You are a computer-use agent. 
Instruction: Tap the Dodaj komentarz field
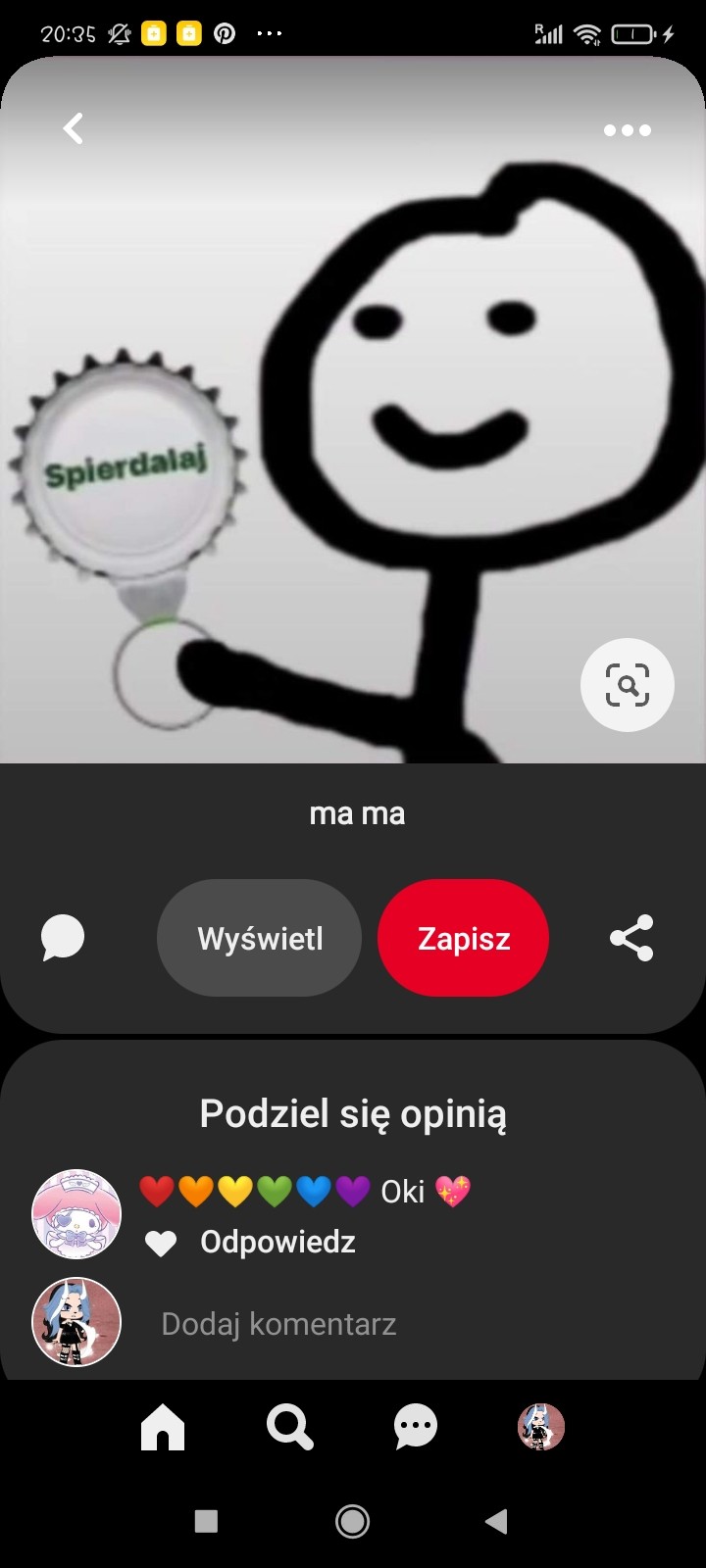(278, 1324)
